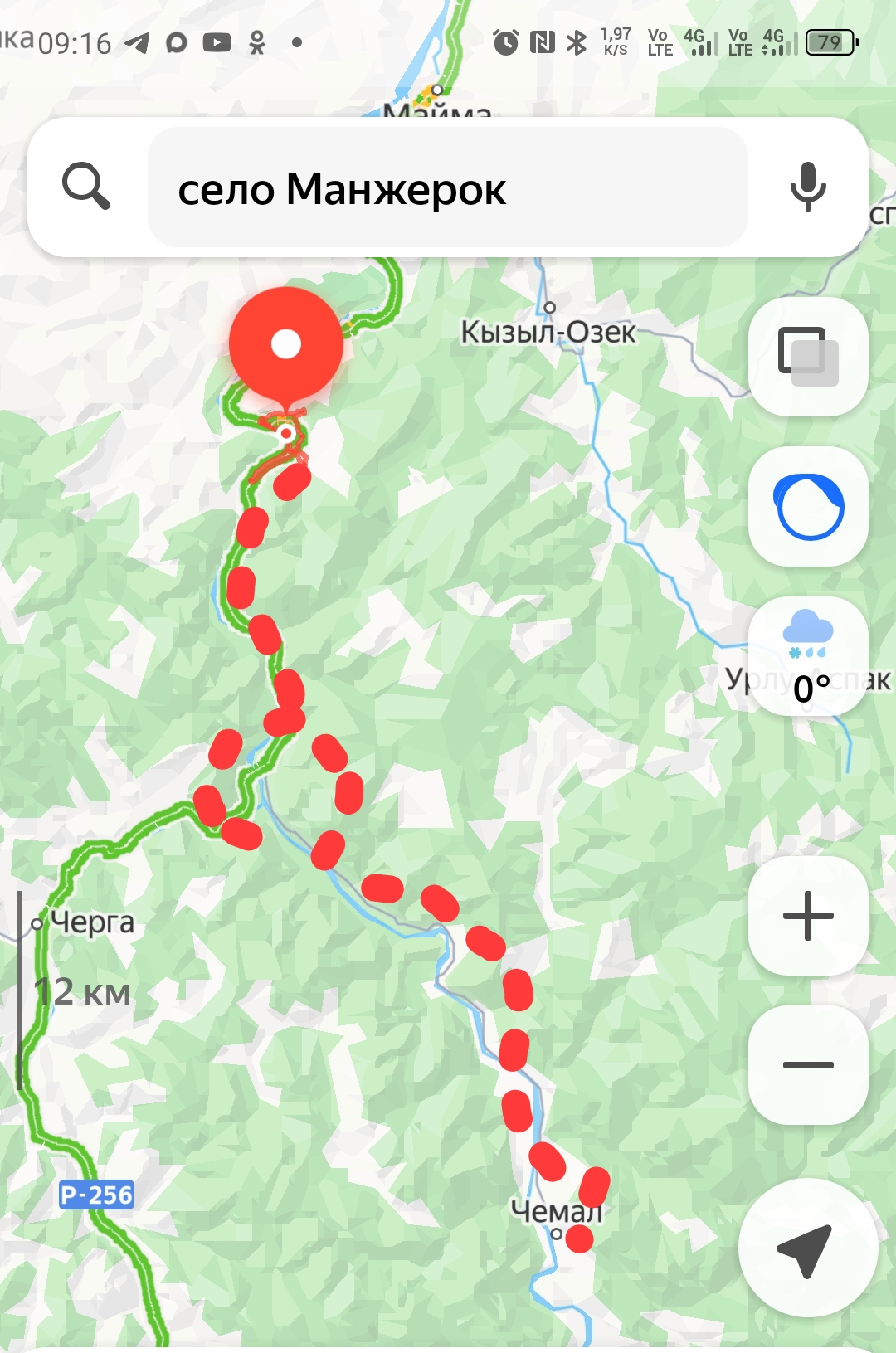Zoom in with the plus button
The image size is (896, 1353).
[808, 916]
